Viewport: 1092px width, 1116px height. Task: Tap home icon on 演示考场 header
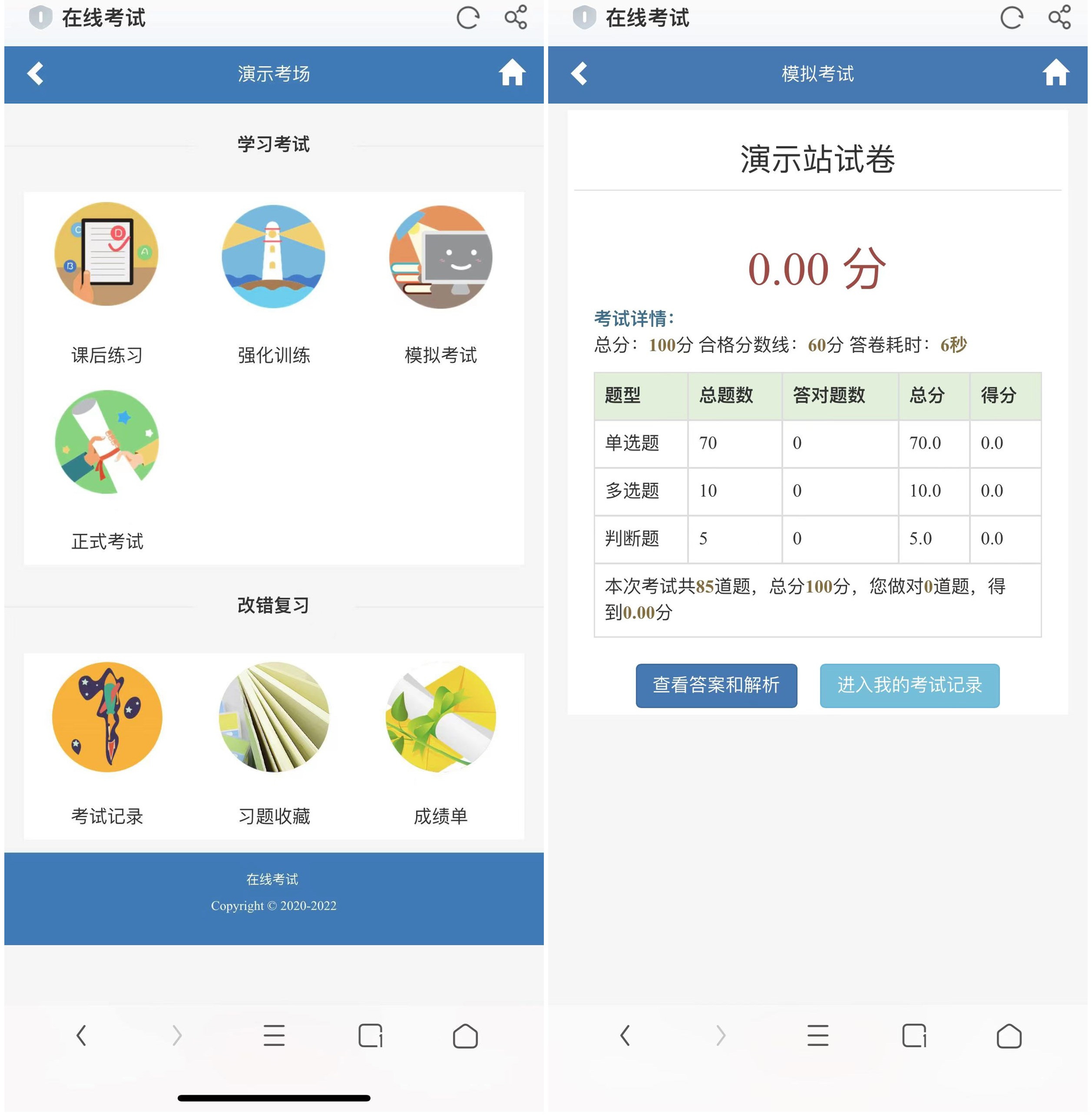[x=512, y=74]
